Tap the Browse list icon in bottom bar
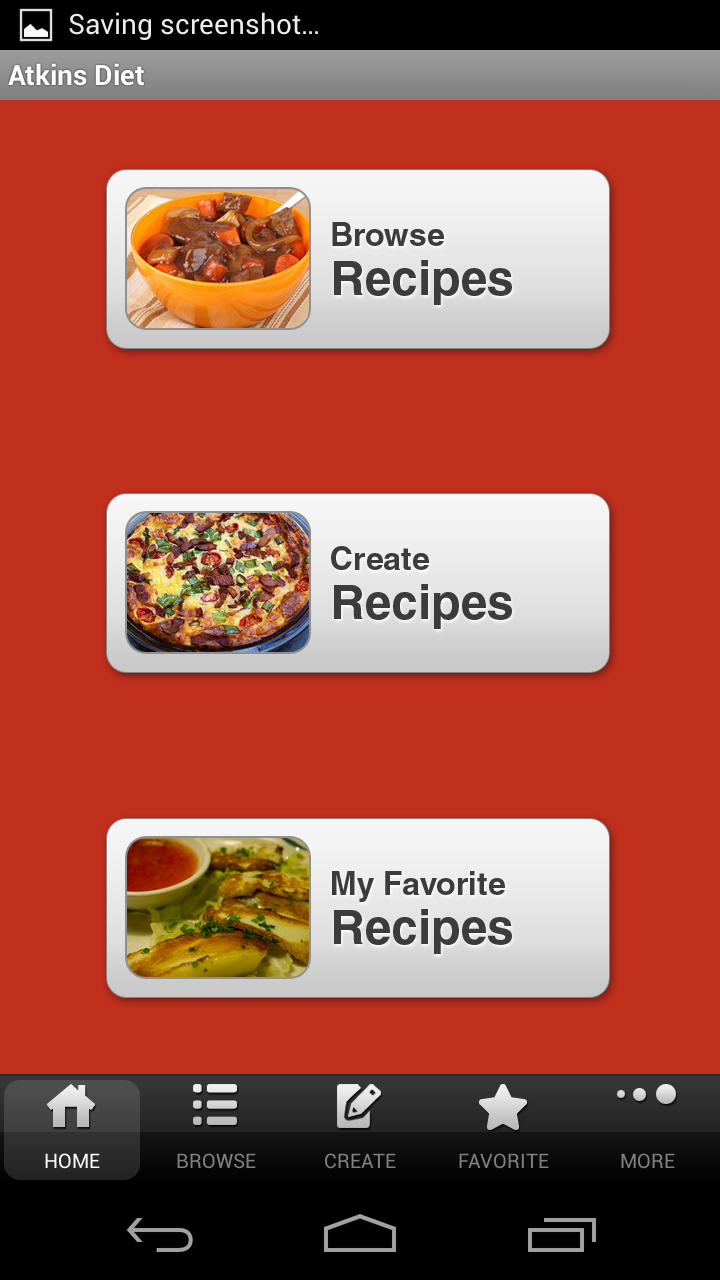Viewport: 720px width, 1280px height. coord(215,1105)
